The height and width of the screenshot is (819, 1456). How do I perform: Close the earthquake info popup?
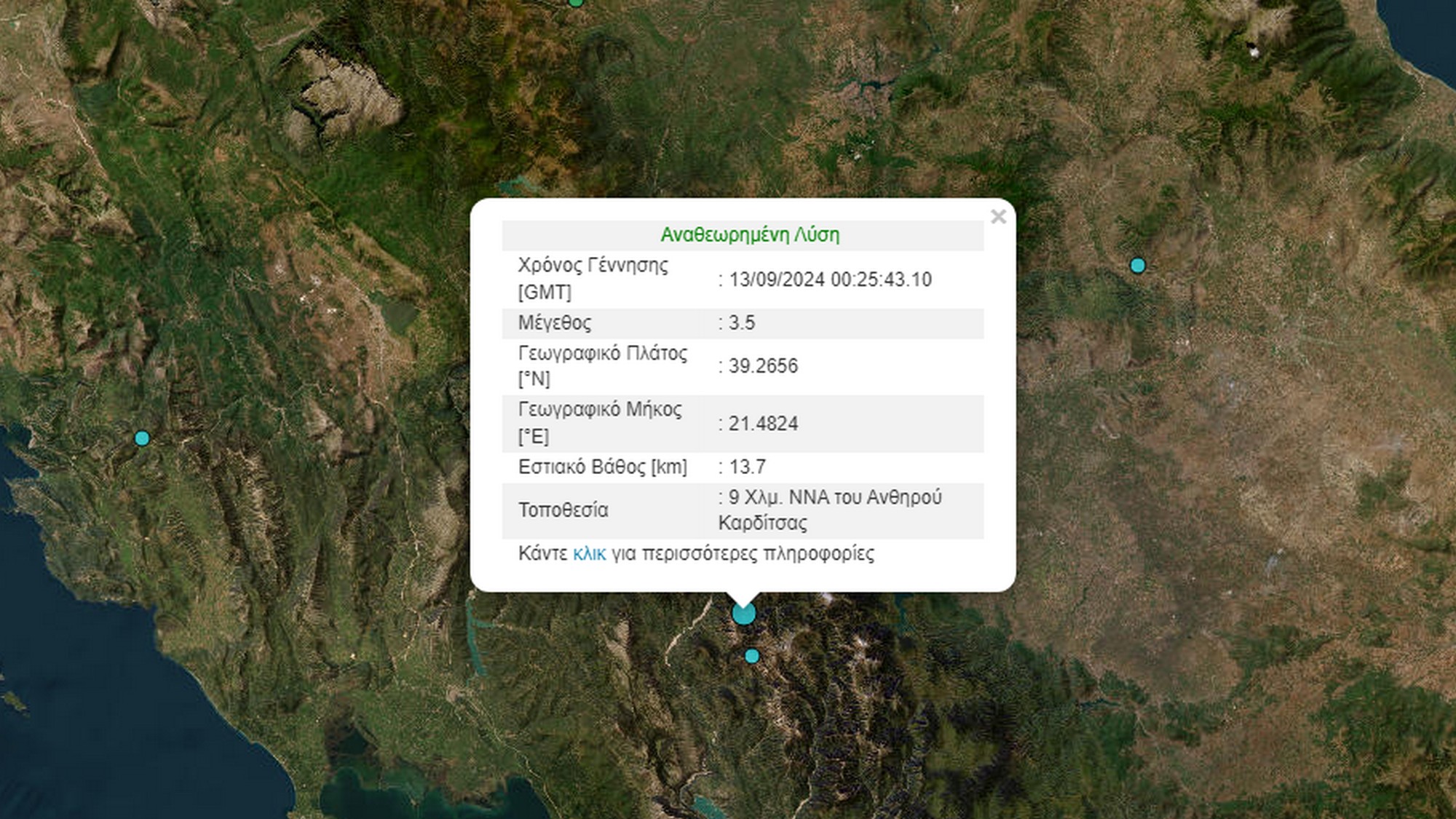click(998, 217)
